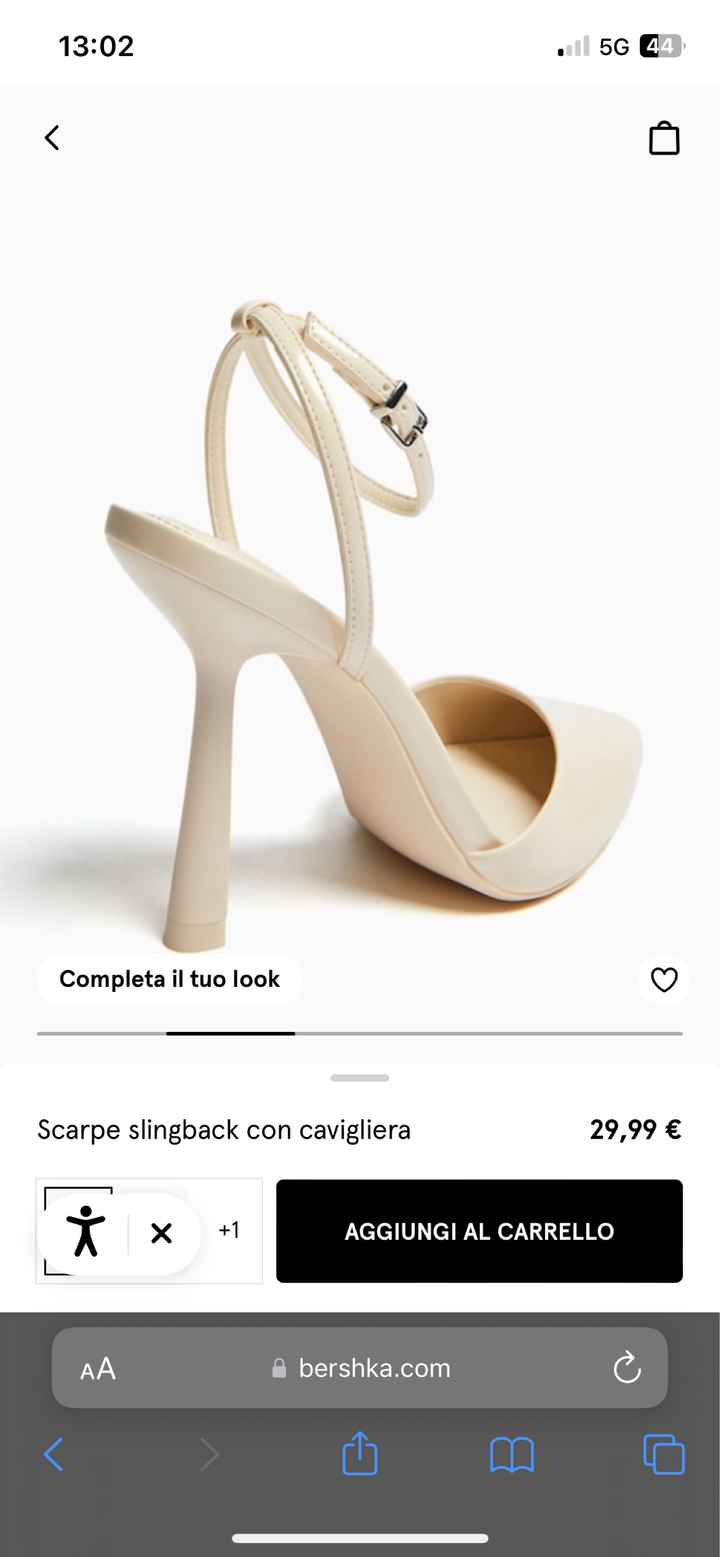Open the Safari share sheet
The image size is (720, 1557).
359,1455
